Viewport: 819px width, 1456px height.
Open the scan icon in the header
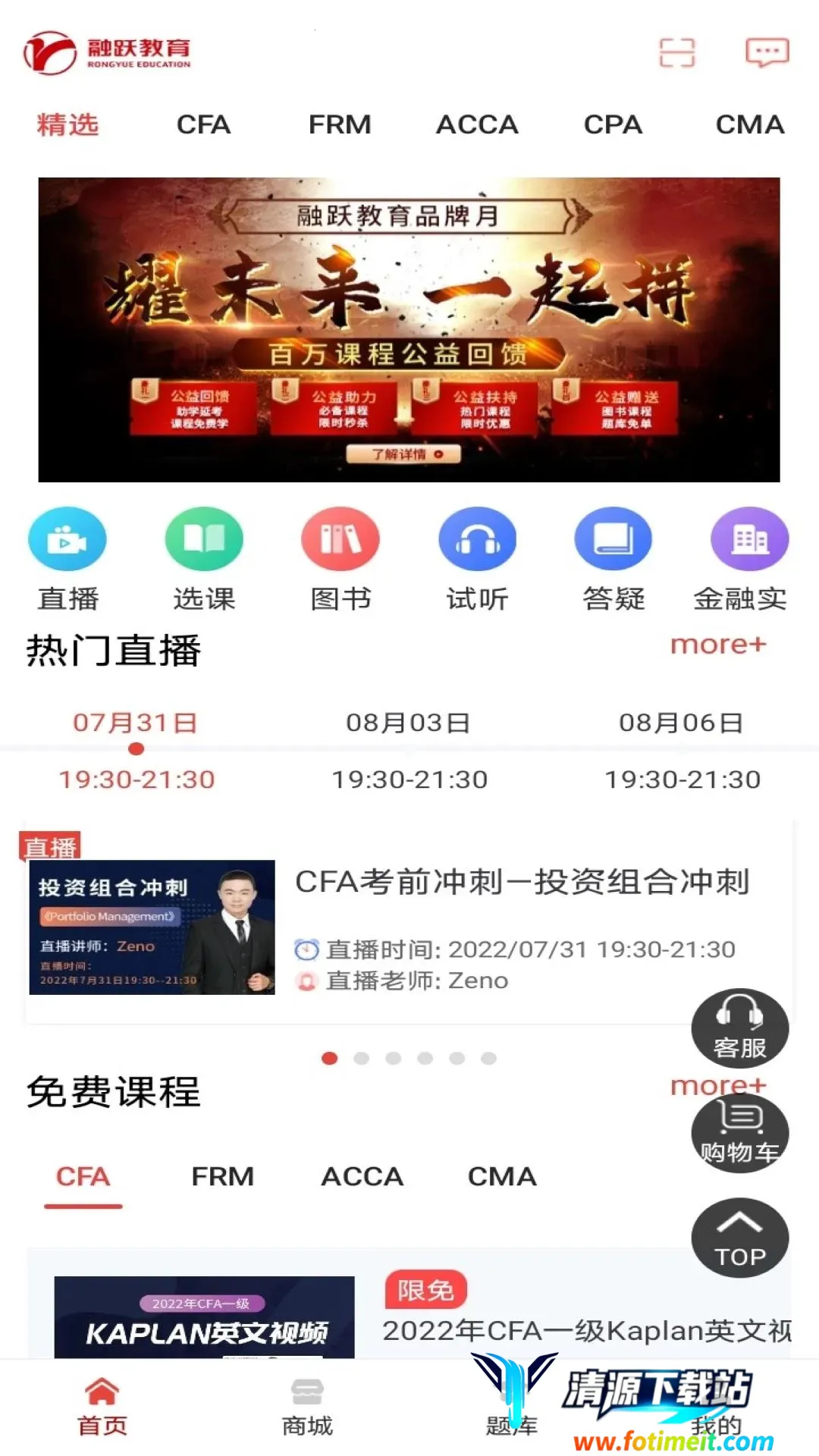(676, 53)
